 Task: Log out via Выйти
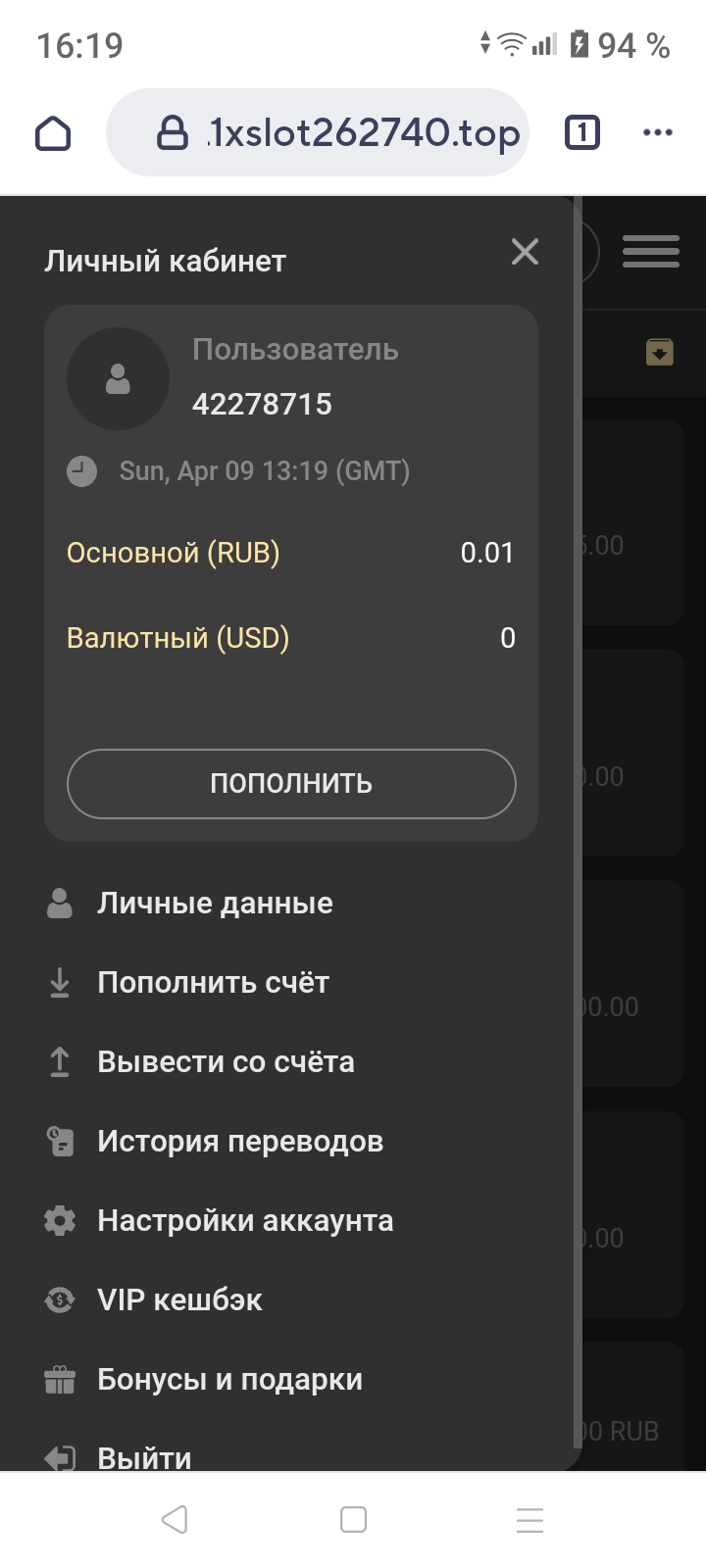tap(144, 1457)
